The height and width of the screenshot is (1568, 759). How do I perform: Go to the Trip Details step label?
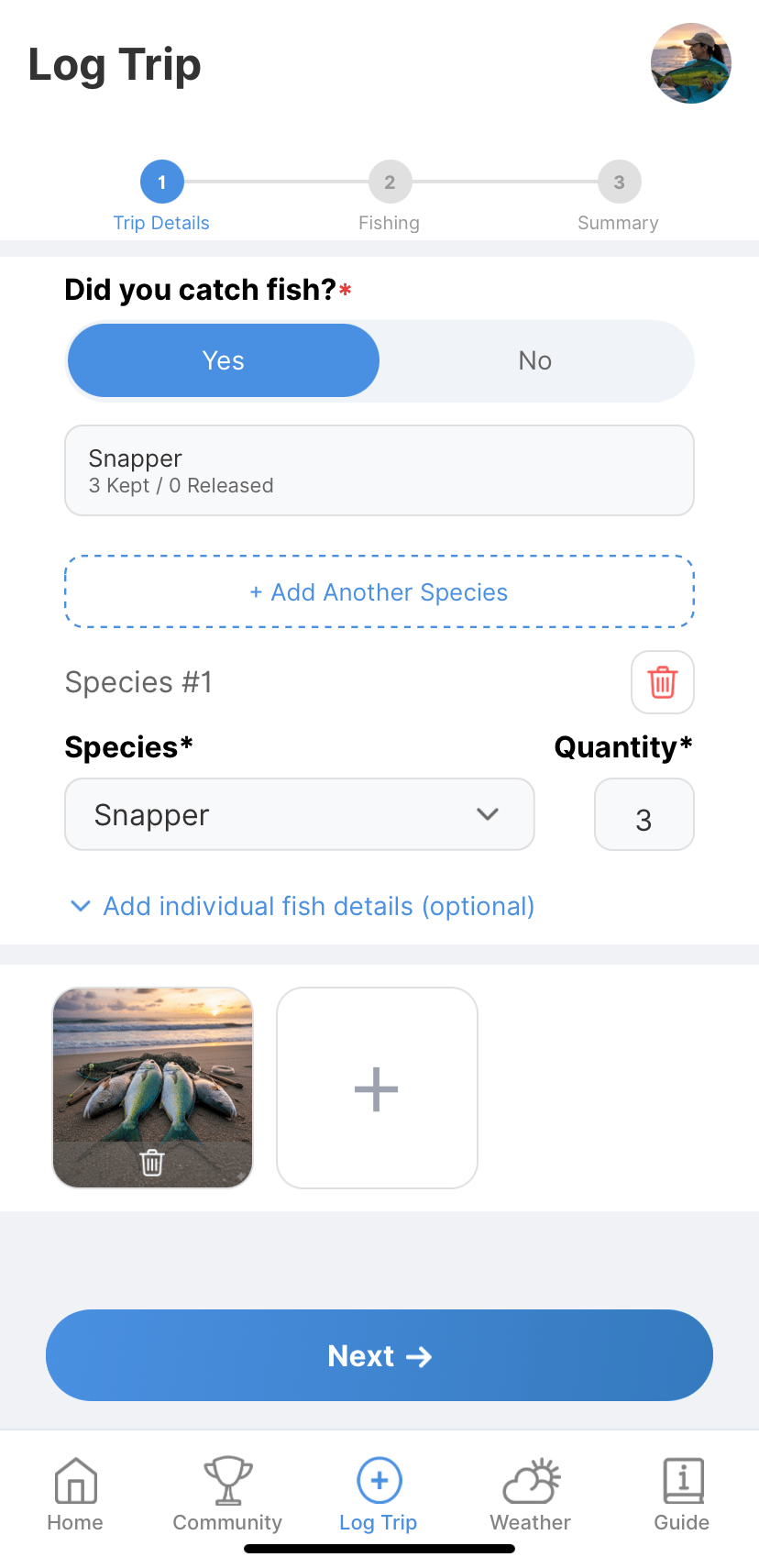coord(161,222)
